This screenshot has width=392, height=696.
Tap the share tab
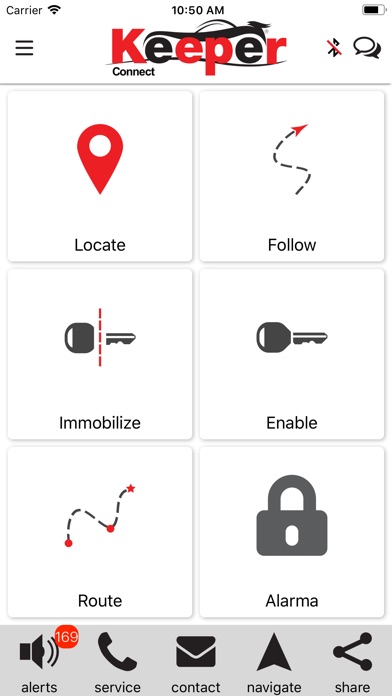coord(352,662)
